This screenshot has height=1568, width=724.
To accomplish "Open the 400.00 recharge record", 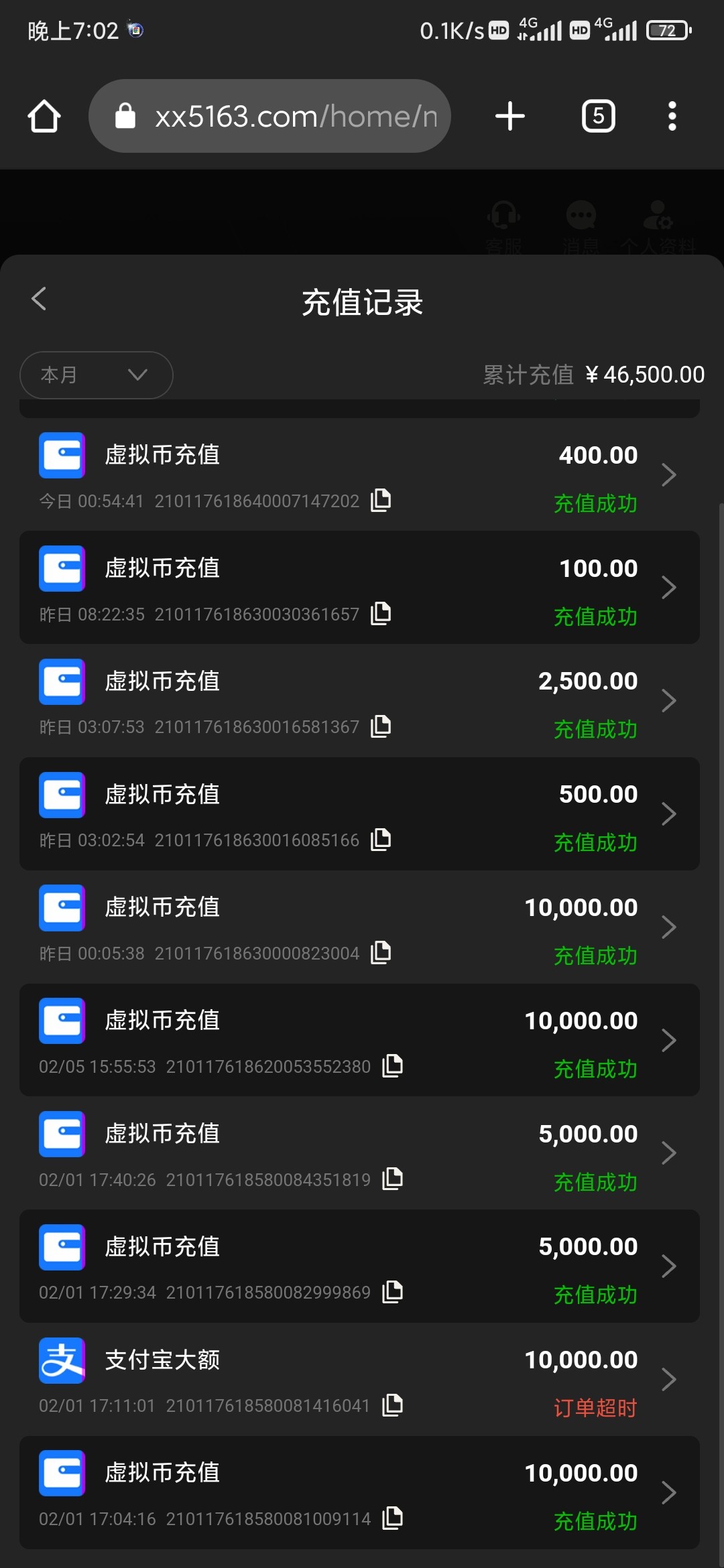I will (x=359, y=475).
